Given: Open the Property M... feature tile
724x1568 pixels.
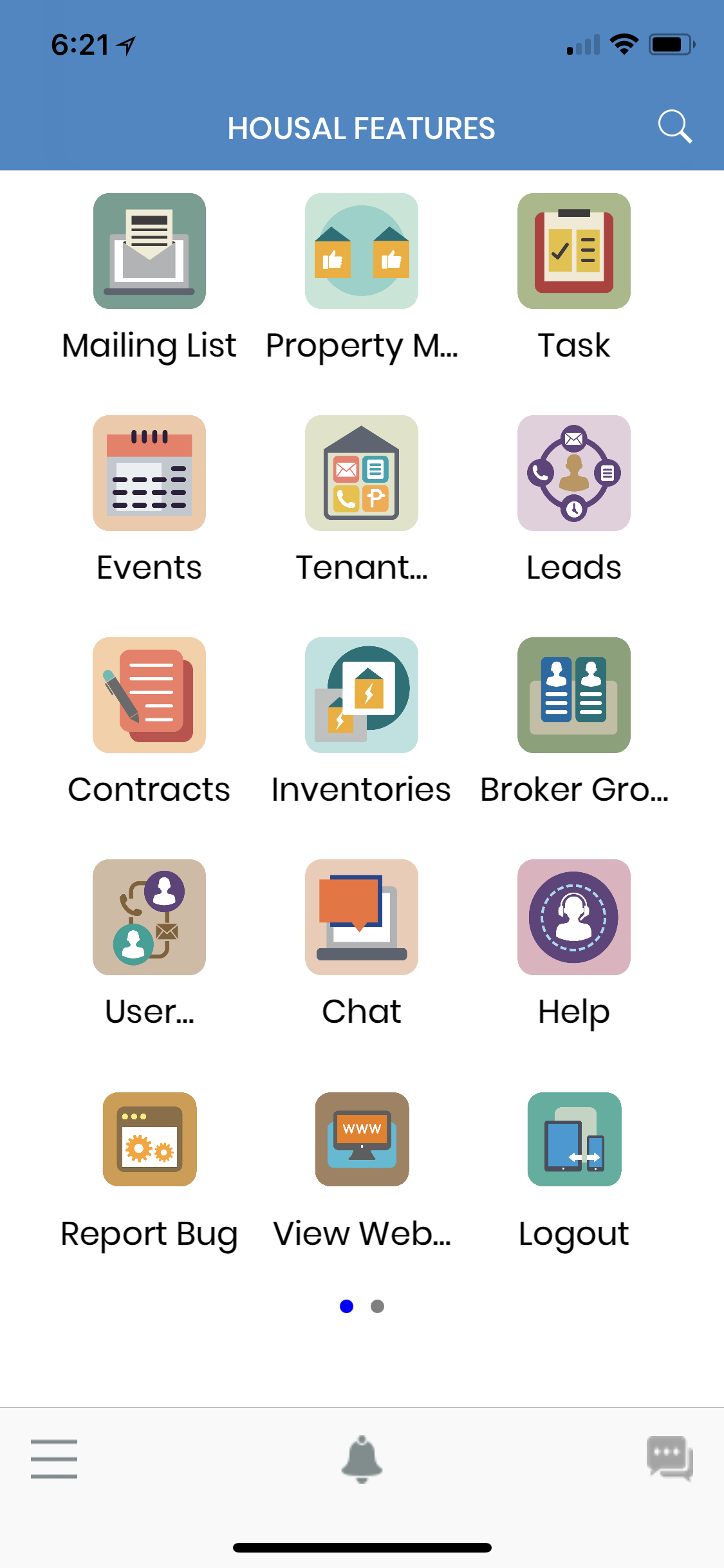Looking at the screenshot, I should 362,251.
